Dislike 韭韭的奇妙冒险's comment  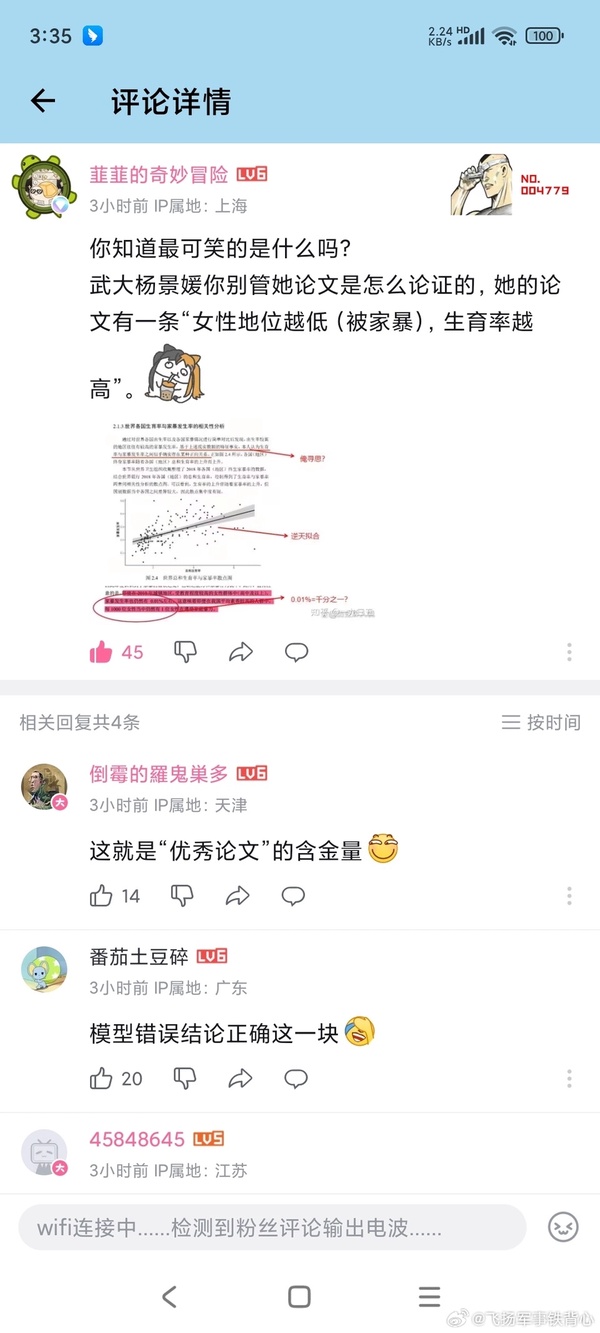(185, 652)
